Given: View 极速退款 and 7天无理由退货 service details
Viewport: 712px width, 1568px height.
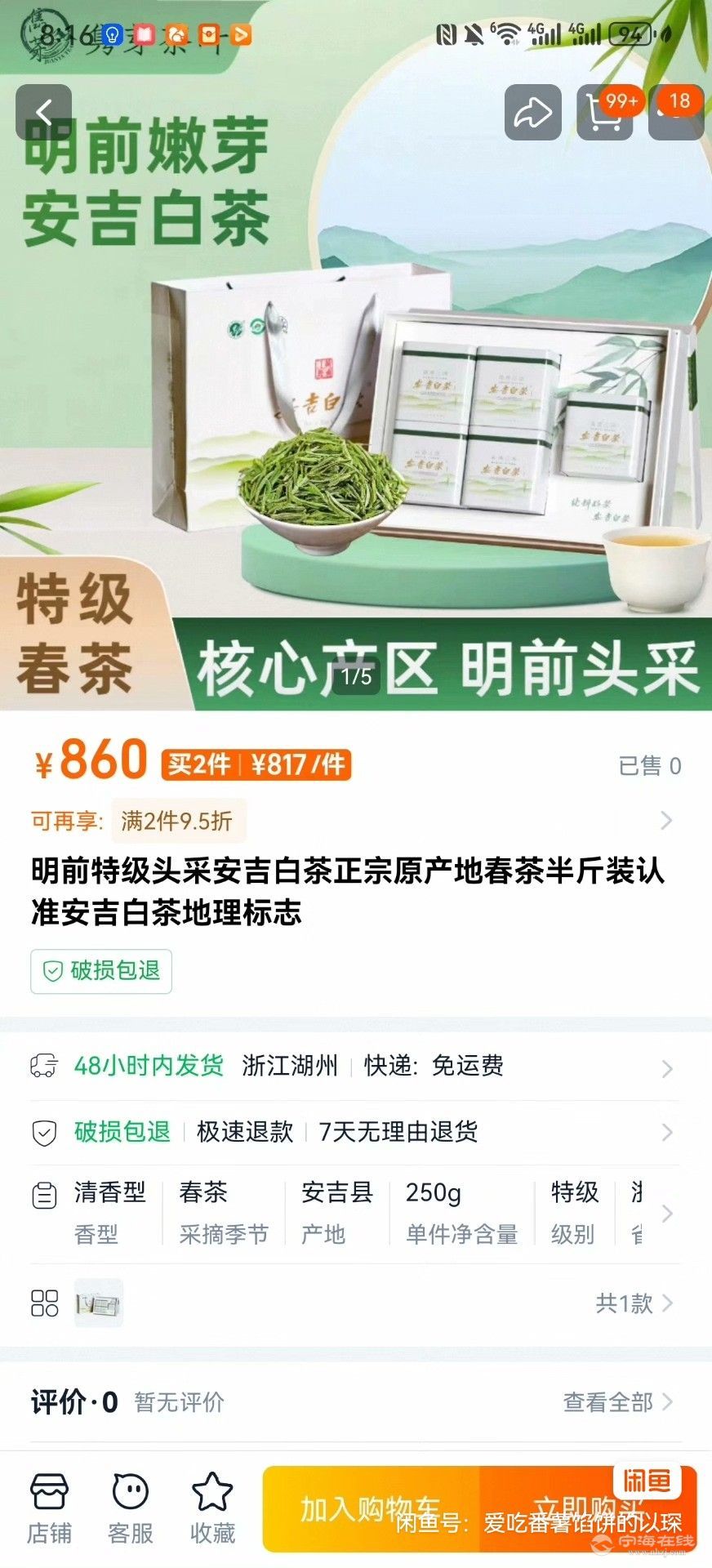Looking at the screenshot, I should pyautogui.click(x=351, y=1132).
